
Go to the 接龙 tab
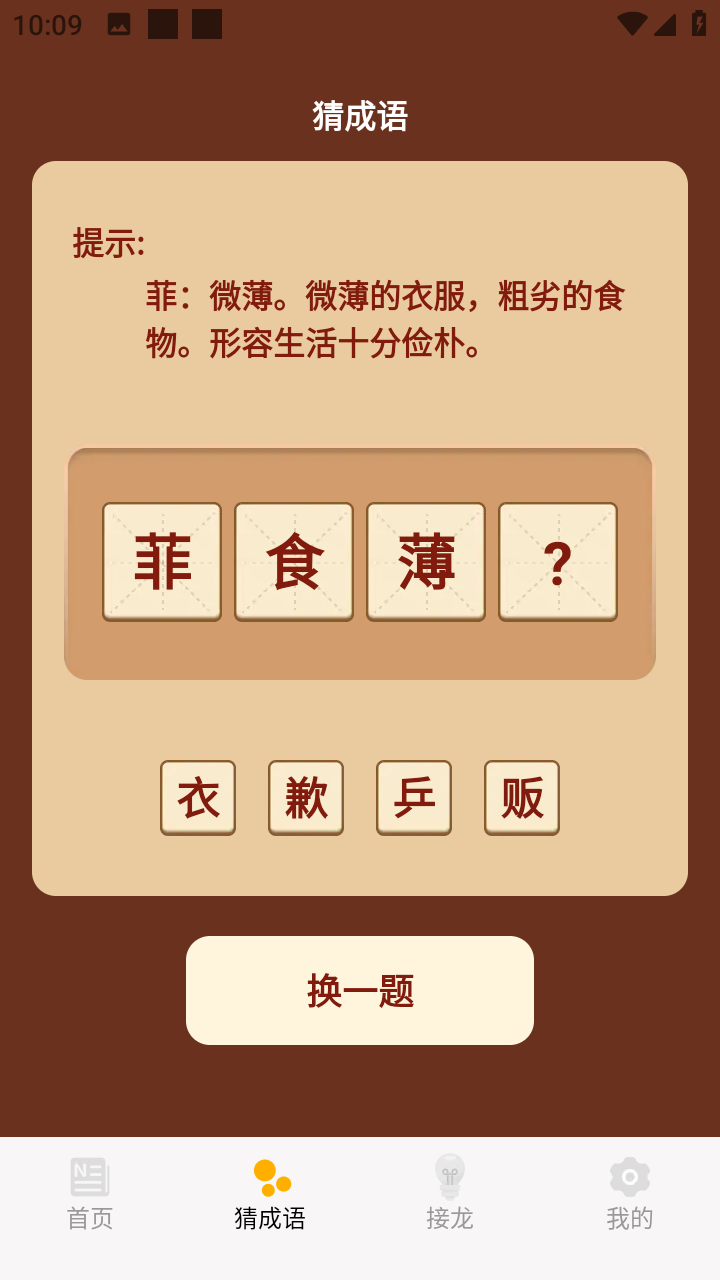(450, 1194)
